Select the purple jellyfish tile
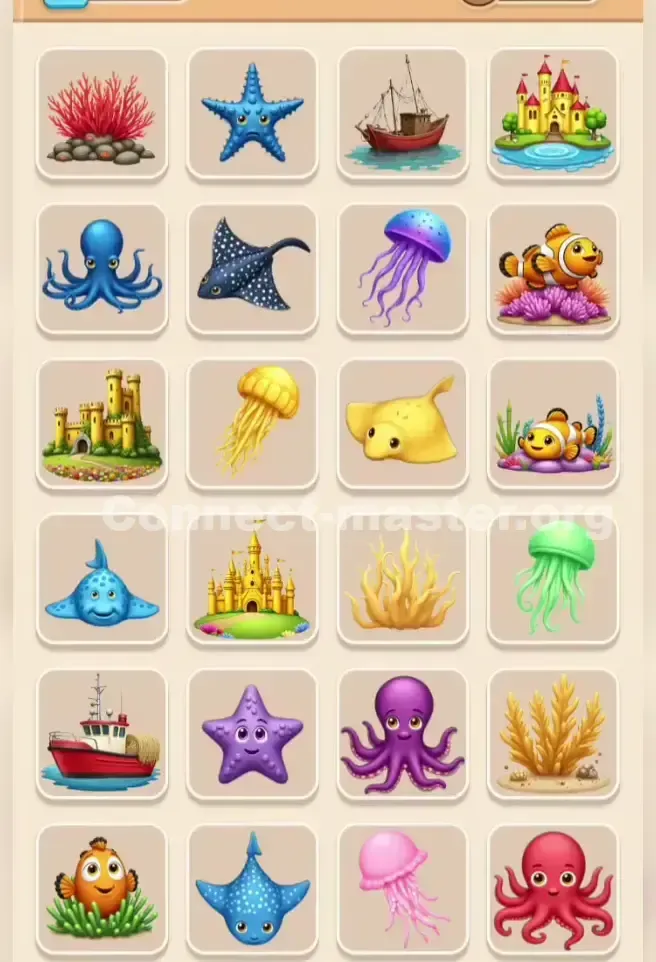The height and width of the screenshot is (962, 656). tap(403, 269)
